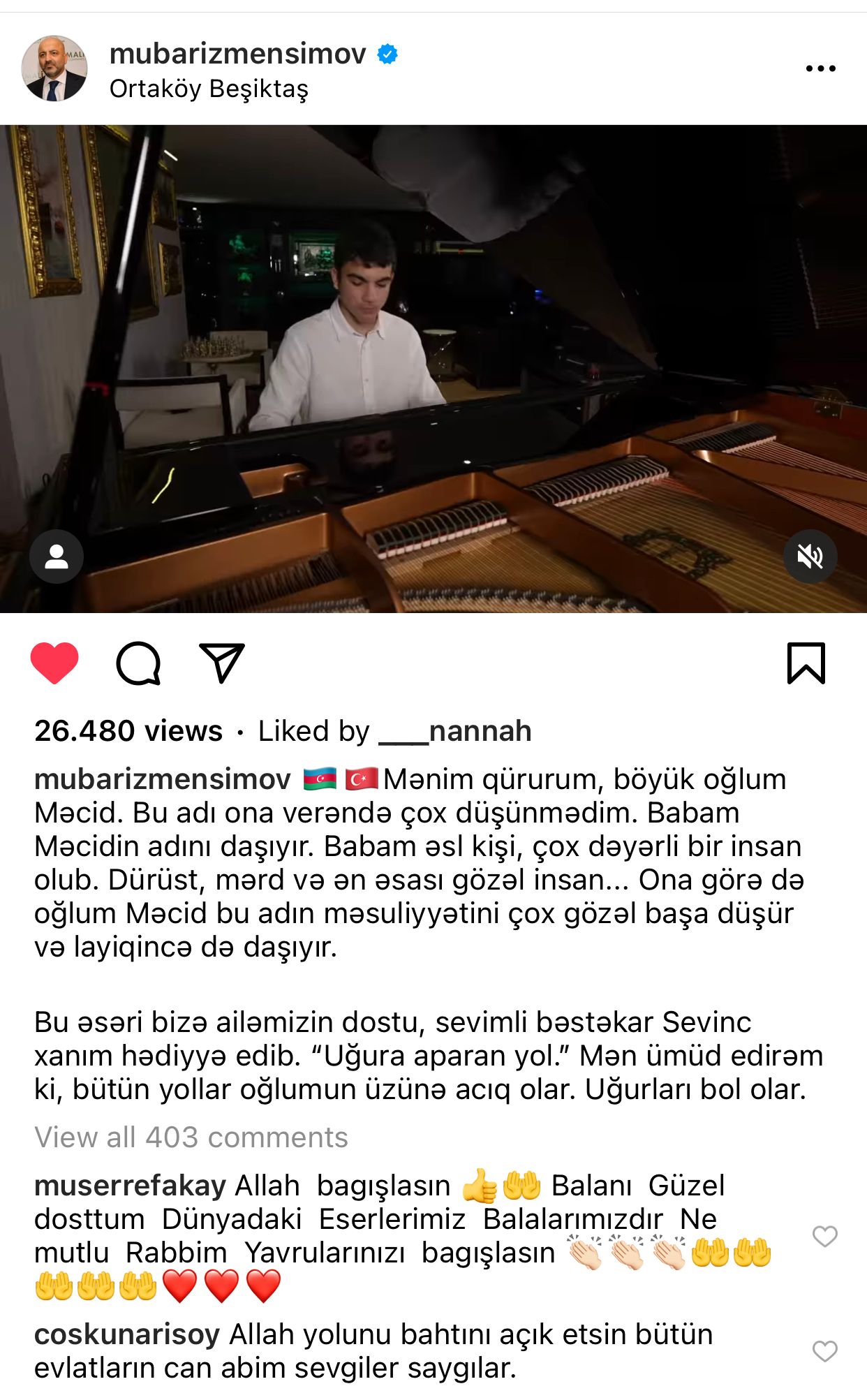Remove the post from saved bookmarks

(x=806, y=663)
